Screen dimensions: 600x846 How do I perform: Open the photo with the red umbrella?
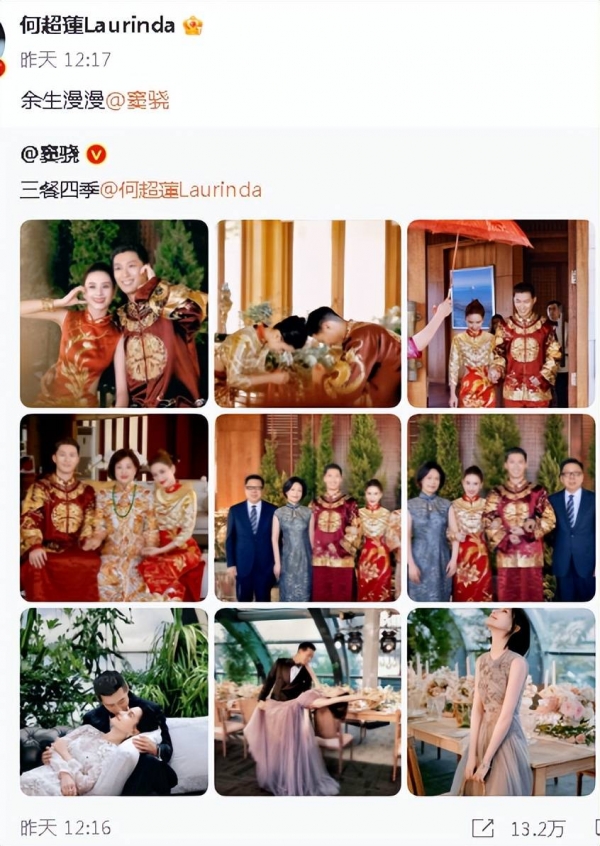pos(499,313)
